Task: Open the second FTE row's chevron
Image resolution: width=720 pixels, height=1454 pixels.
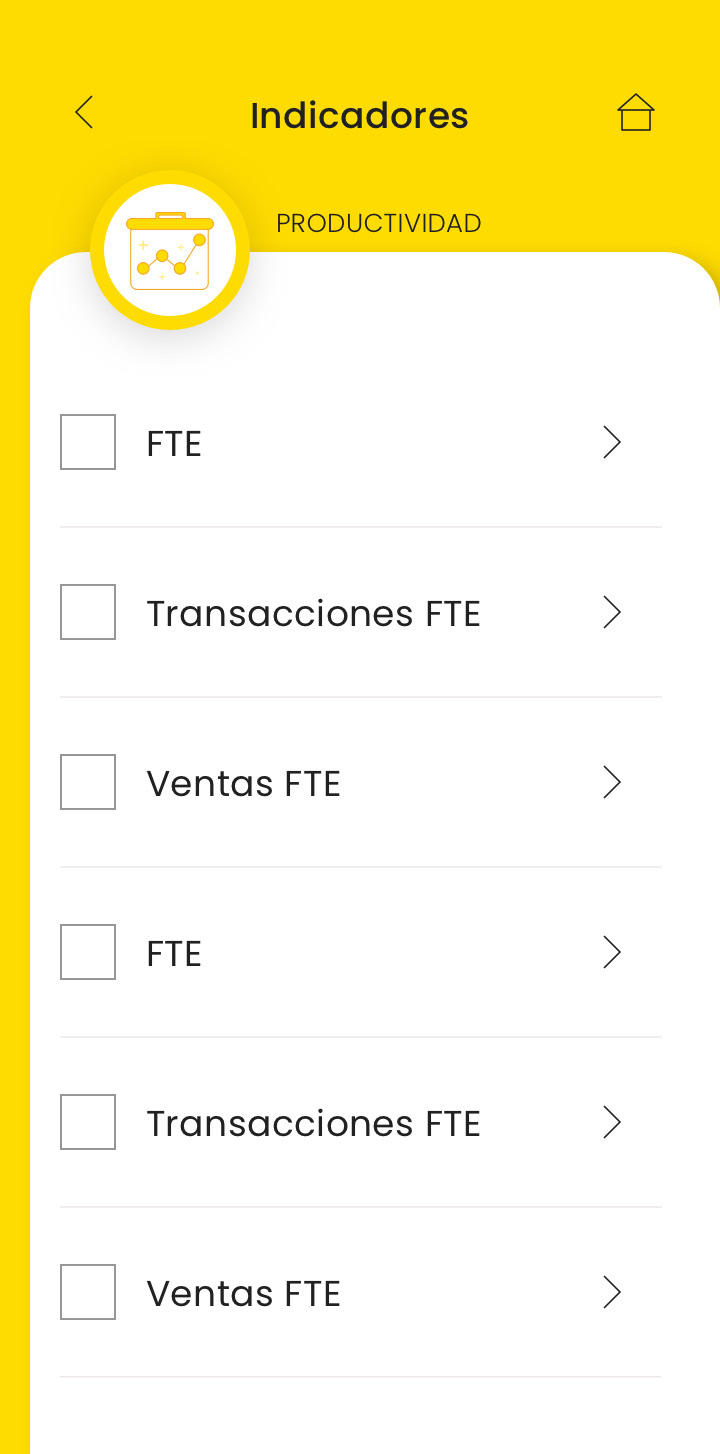Action: click(612, 952)
